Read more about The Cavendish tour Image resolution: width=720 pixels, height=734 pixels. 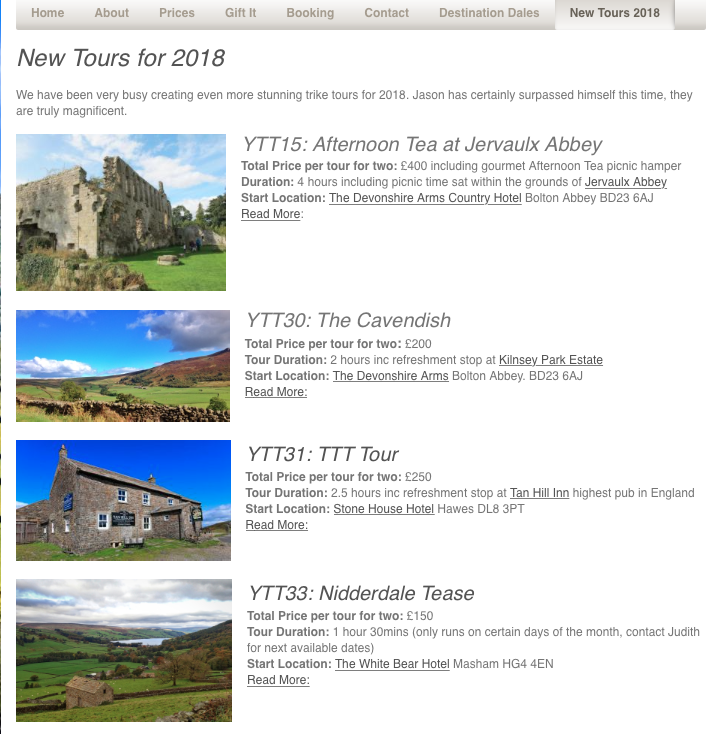pyautogui.click(x=275, y=392)
